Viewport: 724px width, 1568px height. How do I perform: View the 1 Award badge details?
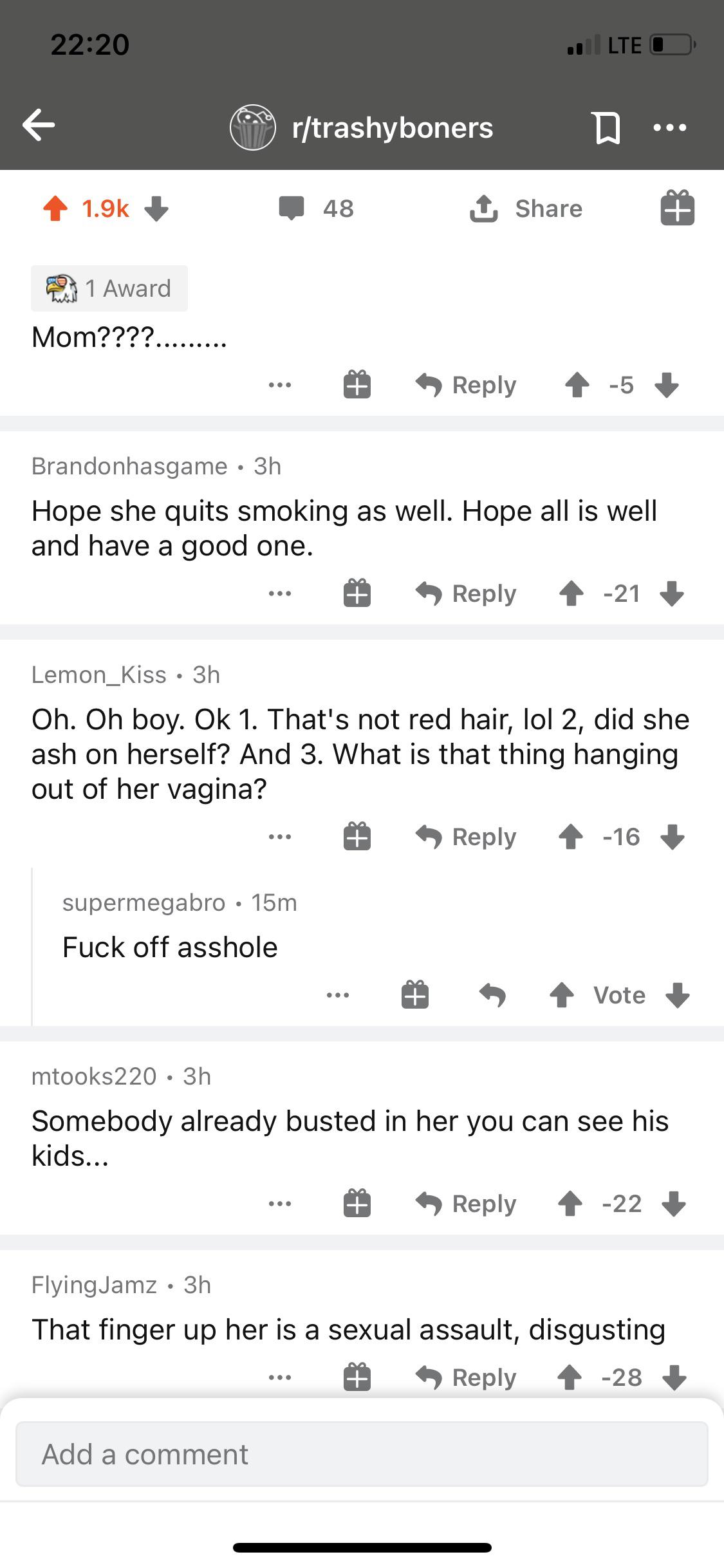(108, 288)
